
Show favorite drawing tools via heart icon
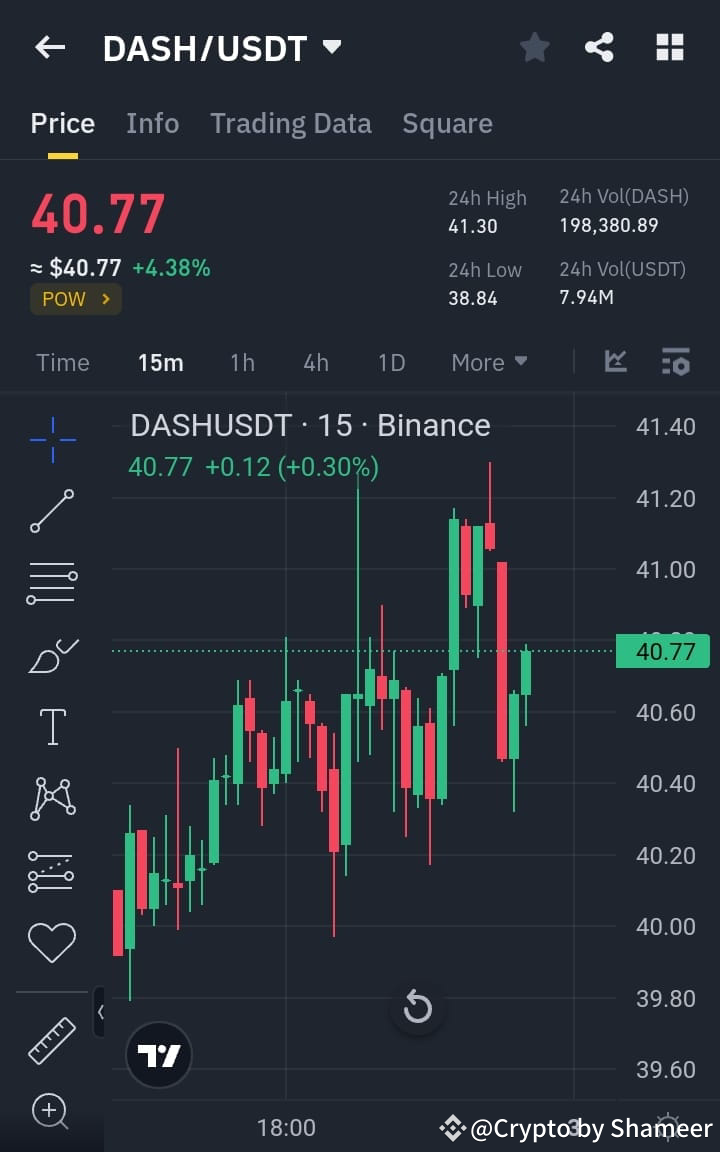coord(52,941)
